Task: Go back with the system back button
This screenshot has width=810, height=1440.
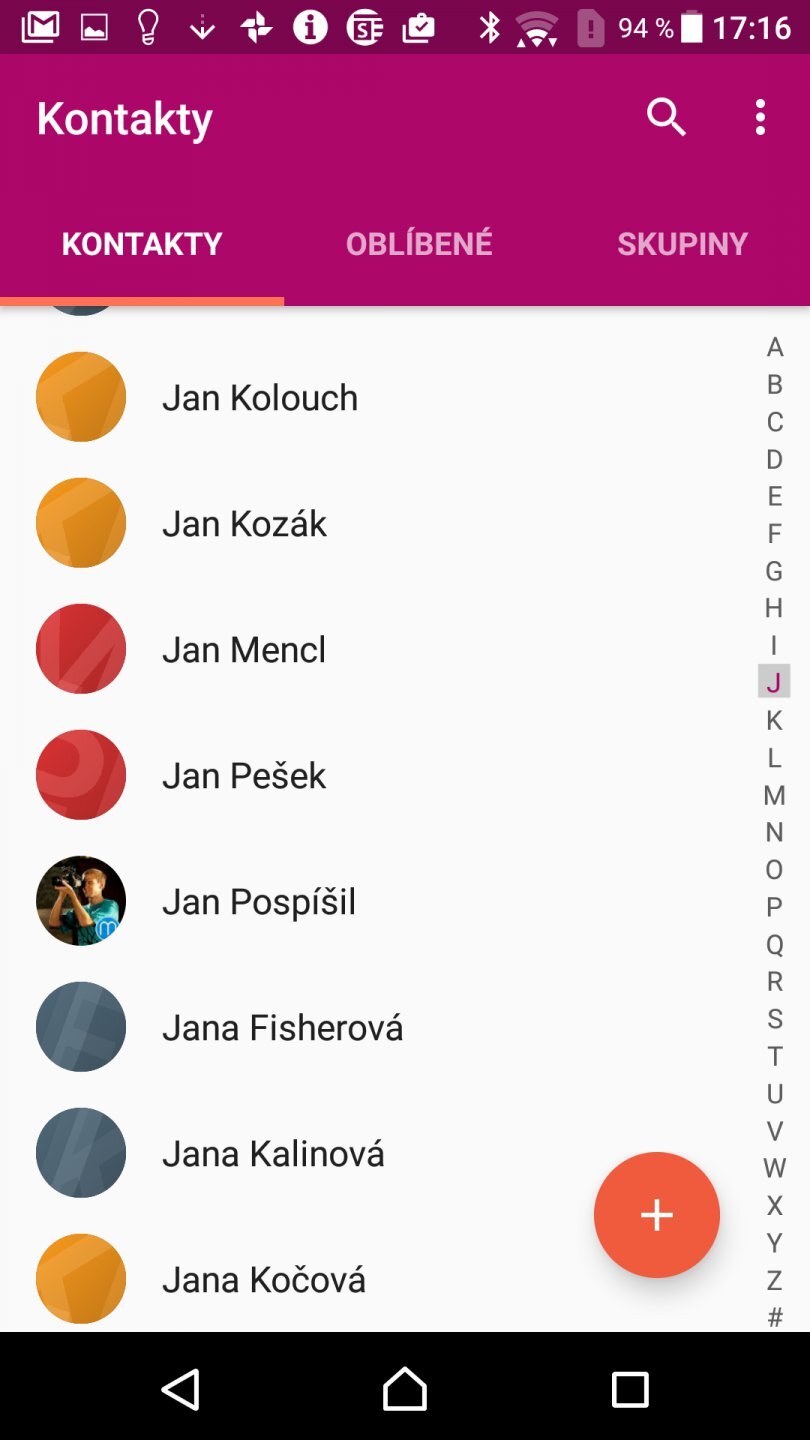Action: coord(181,1389)
